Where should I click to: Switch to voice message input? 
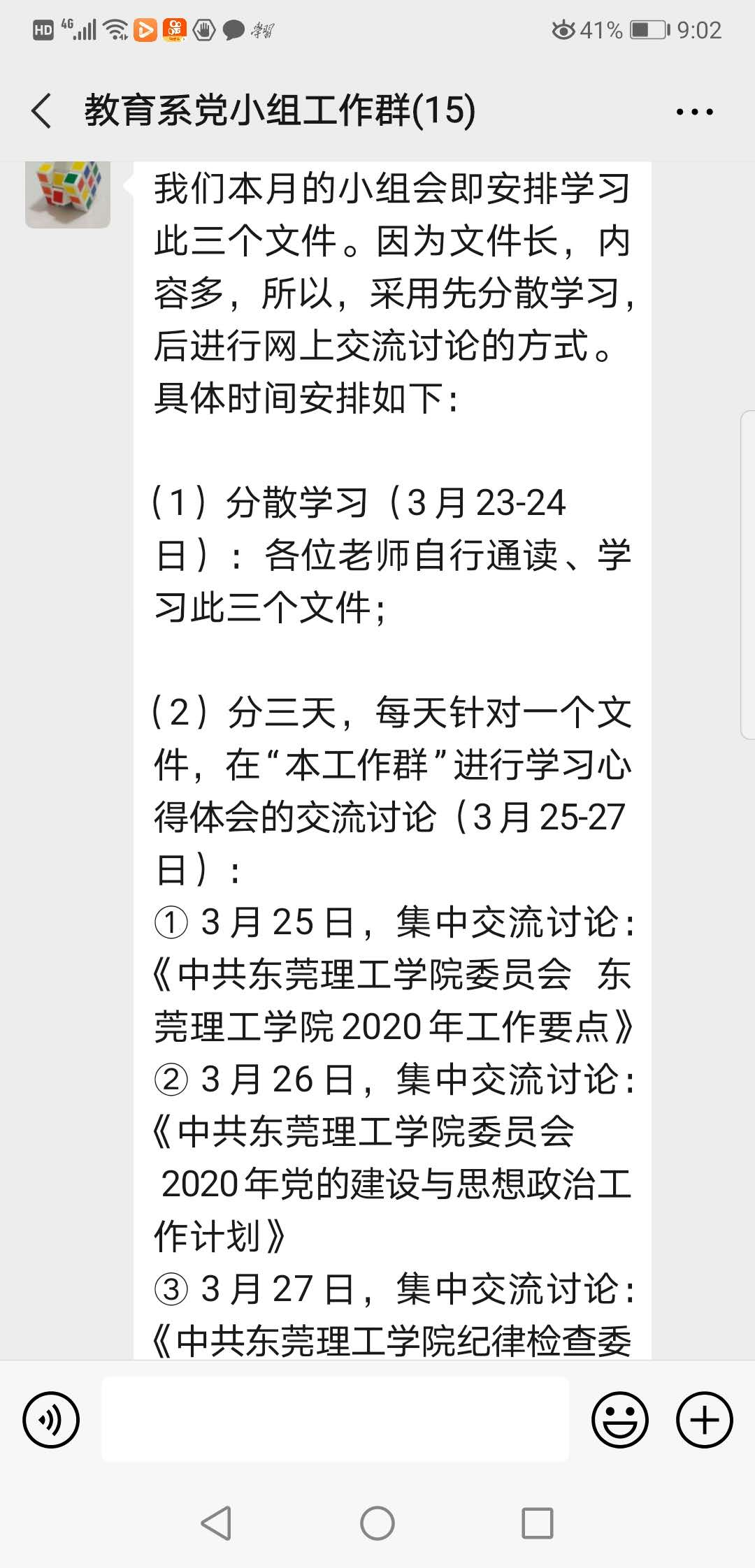click(x=51, y=1419)
